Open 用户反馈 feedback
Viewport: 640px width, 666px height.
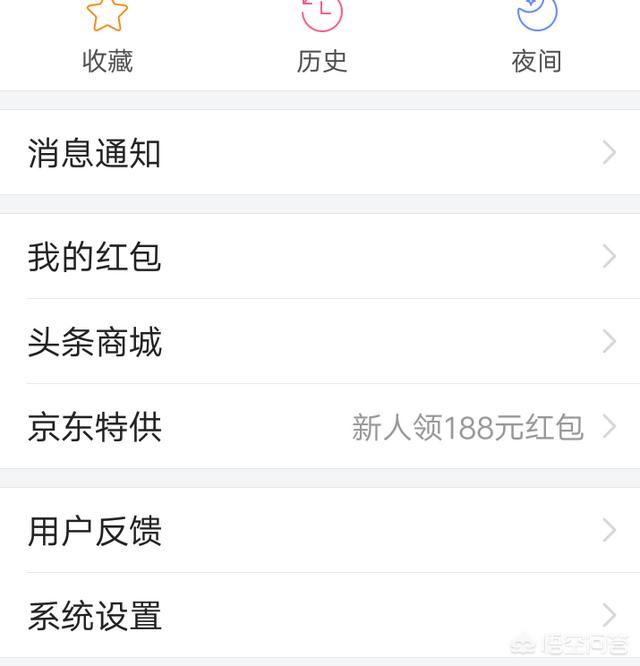(320, 531)
